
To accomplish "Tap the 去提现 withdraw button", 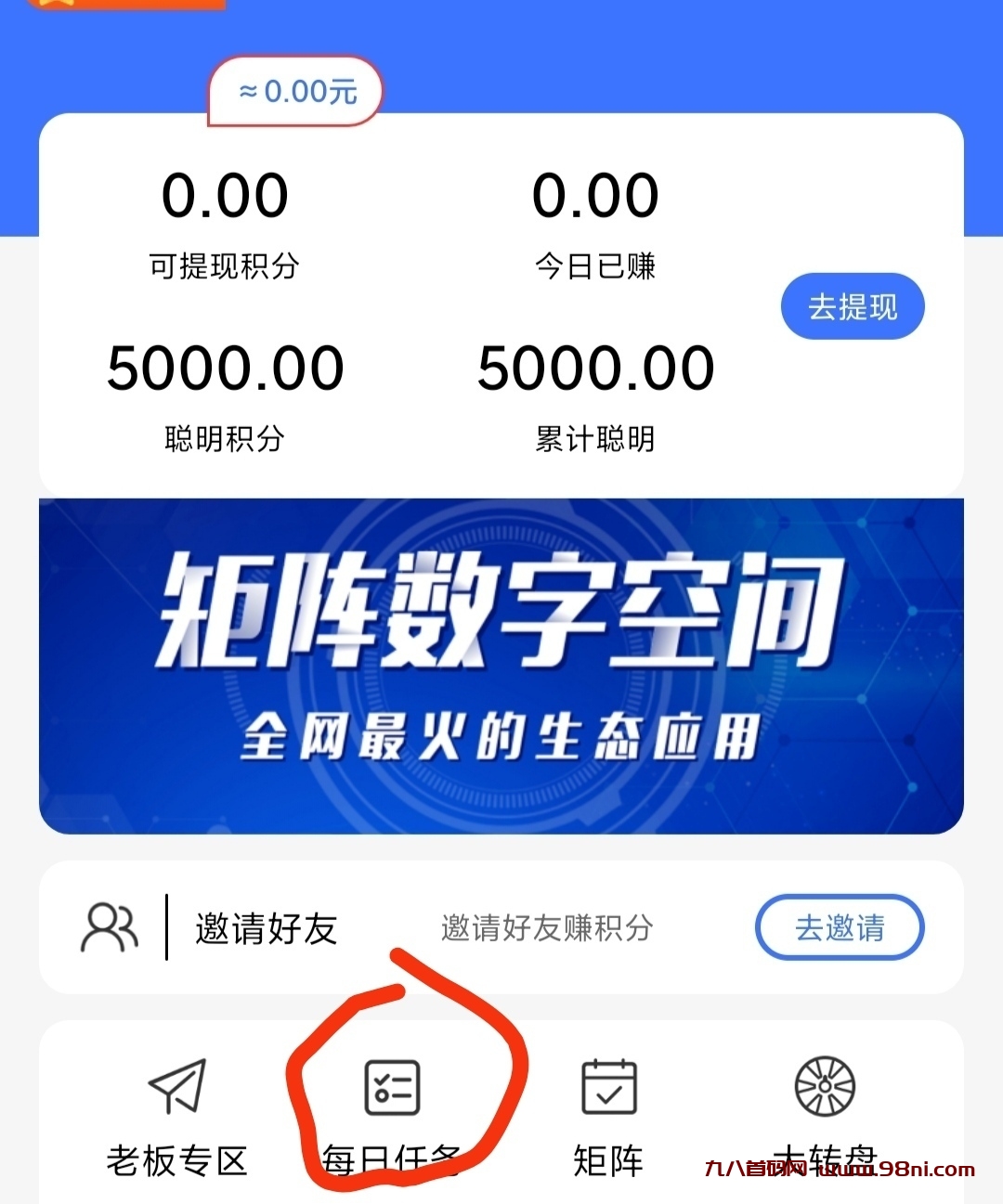I will (x=852, y=307).
